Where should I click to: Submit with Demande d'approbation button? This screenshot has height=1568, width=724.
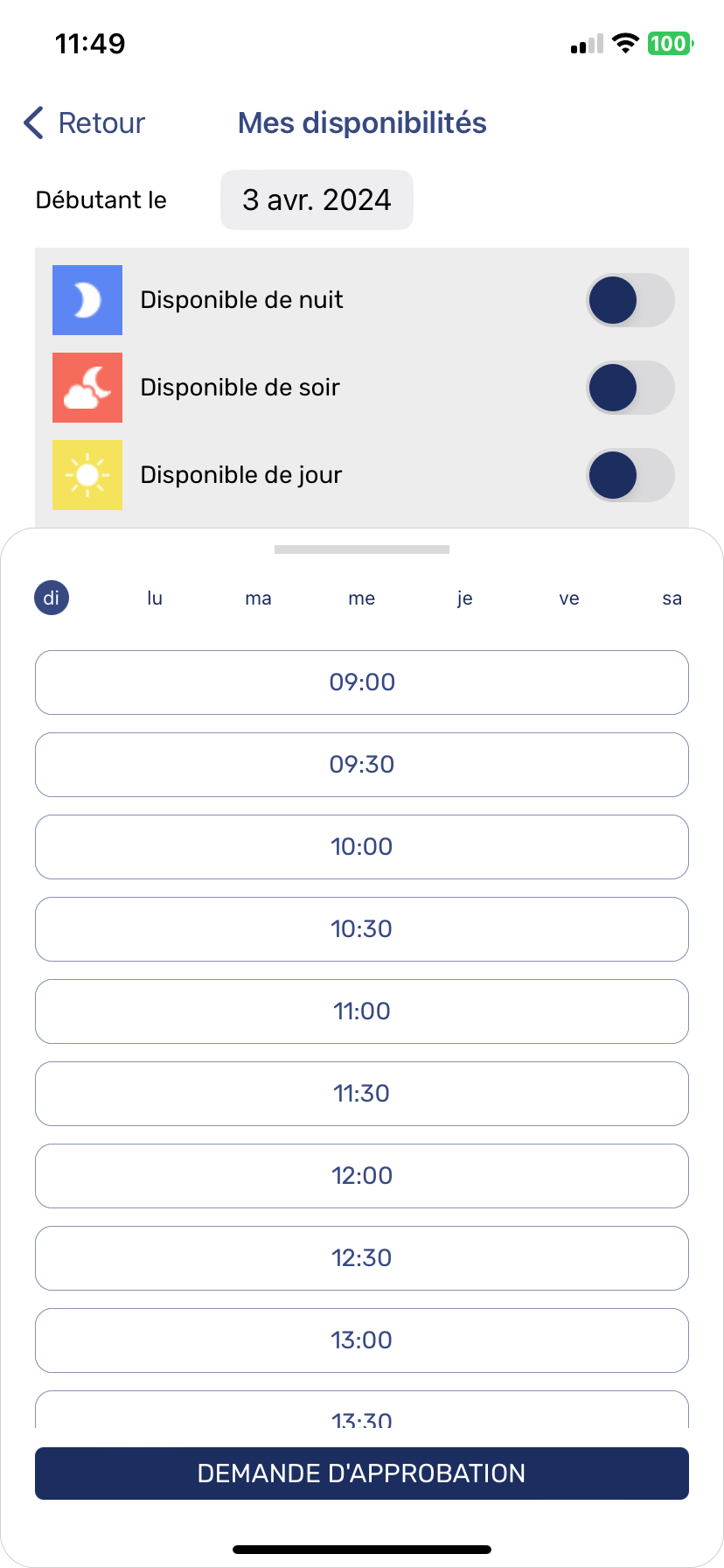click(362, 1473)
